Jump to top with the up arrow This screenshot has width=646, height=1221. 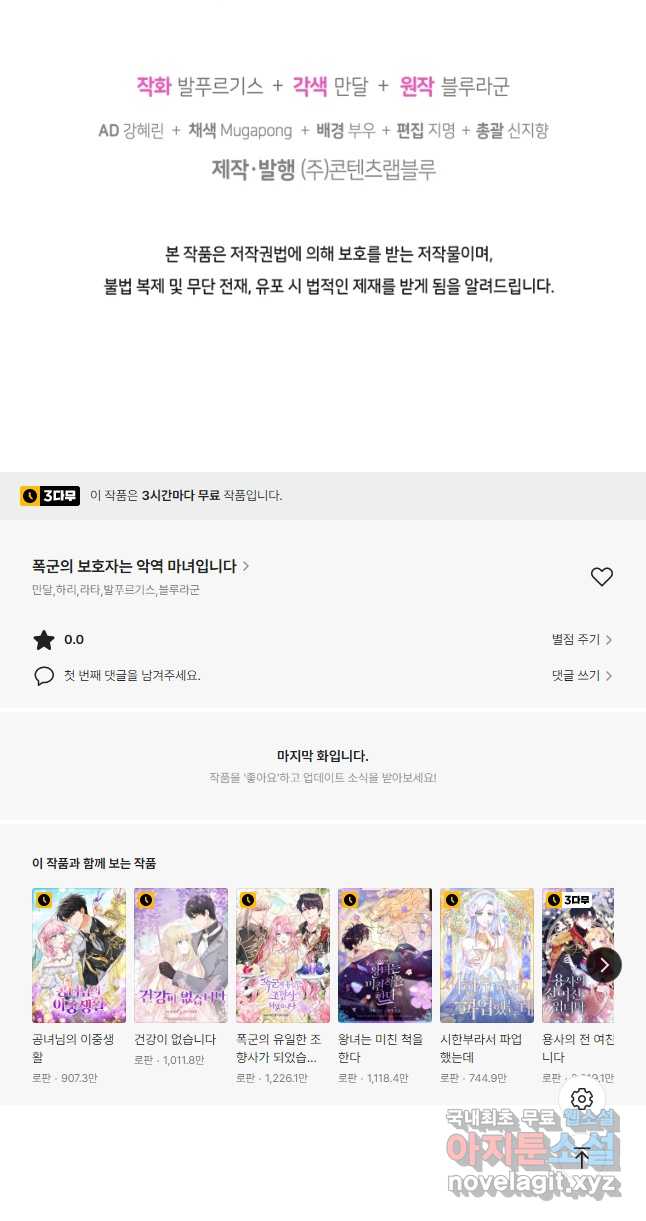click(x=582, y=1158)
